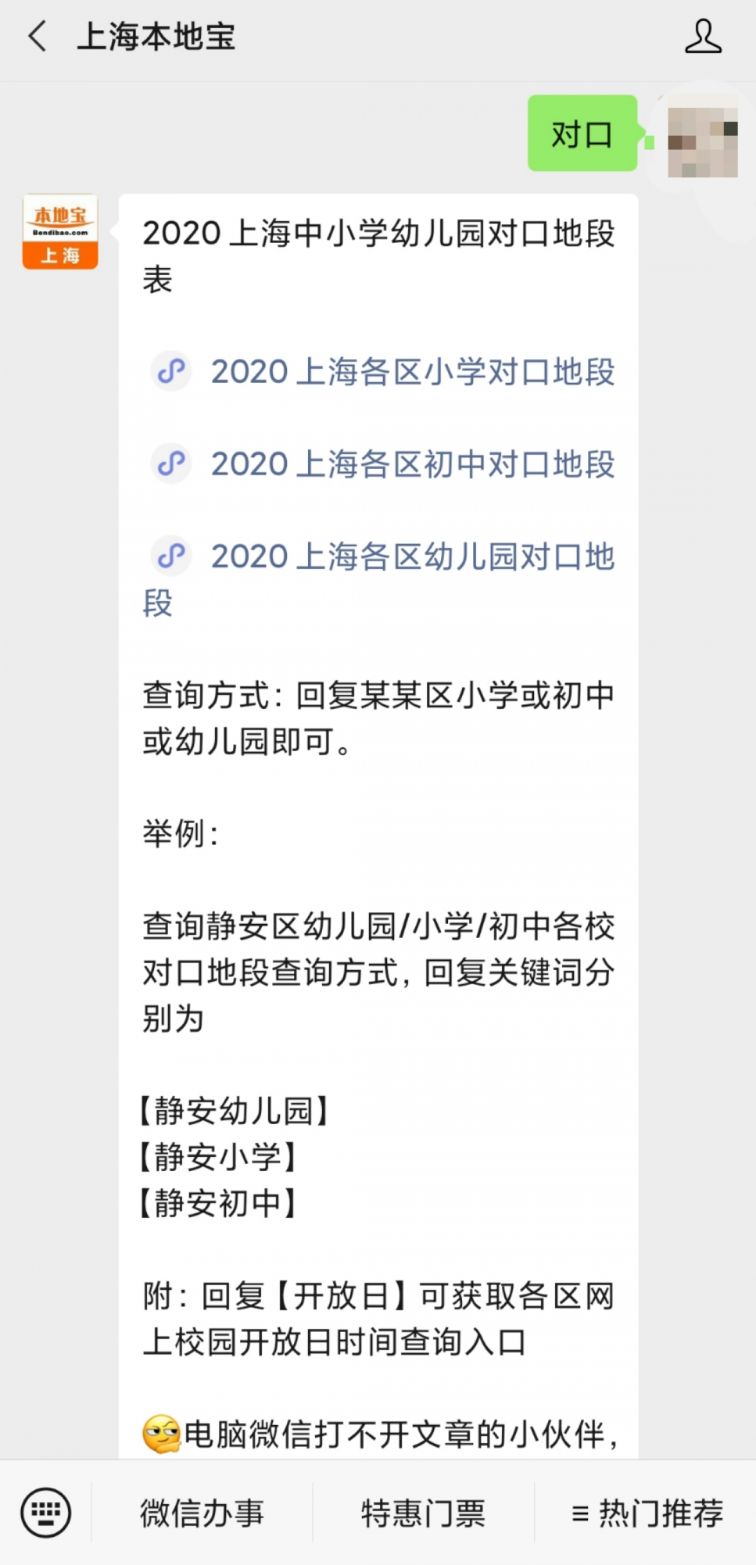Open 2020上海各区幼儿园对口地段 link

pos(379,579)
